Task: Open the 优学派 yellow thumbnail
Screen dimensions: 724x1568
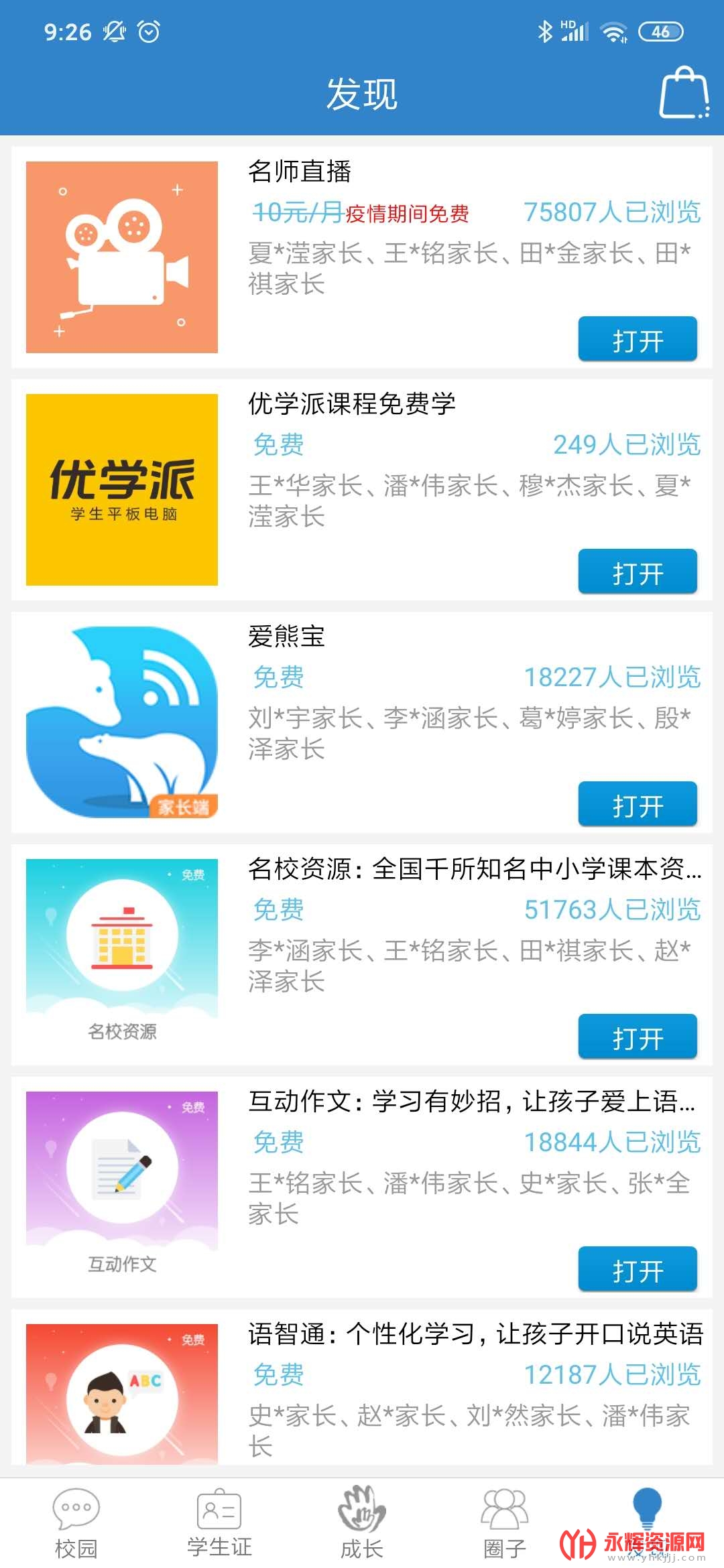Action: coord(122,490)
